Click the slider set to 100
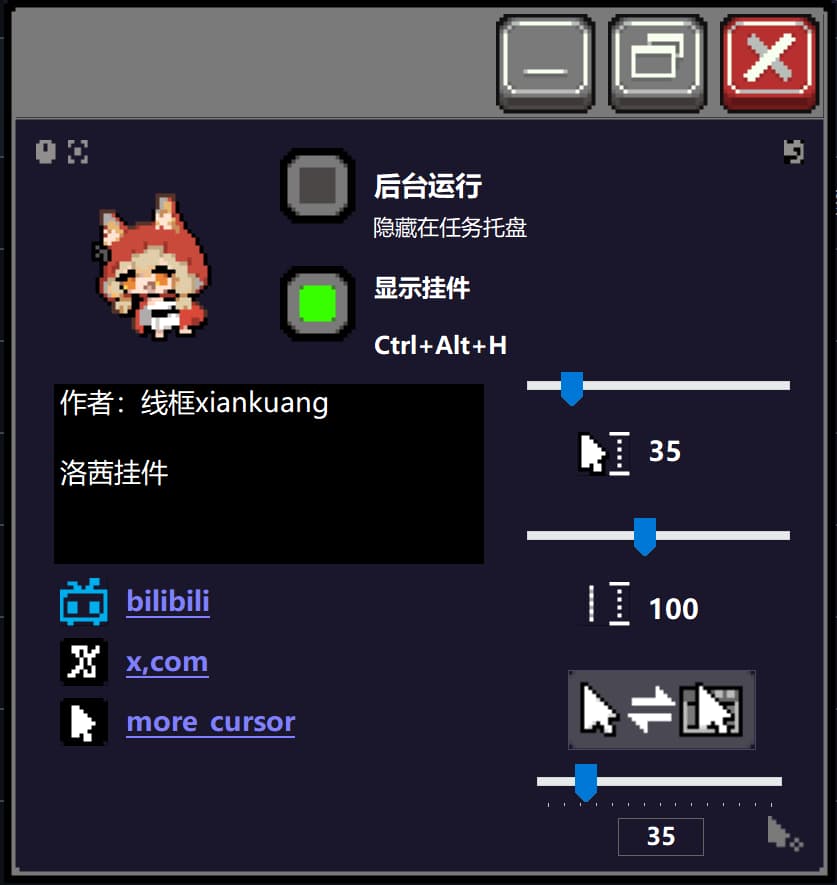The height and width of the screenshot is (885, 837). click(658, 536)
